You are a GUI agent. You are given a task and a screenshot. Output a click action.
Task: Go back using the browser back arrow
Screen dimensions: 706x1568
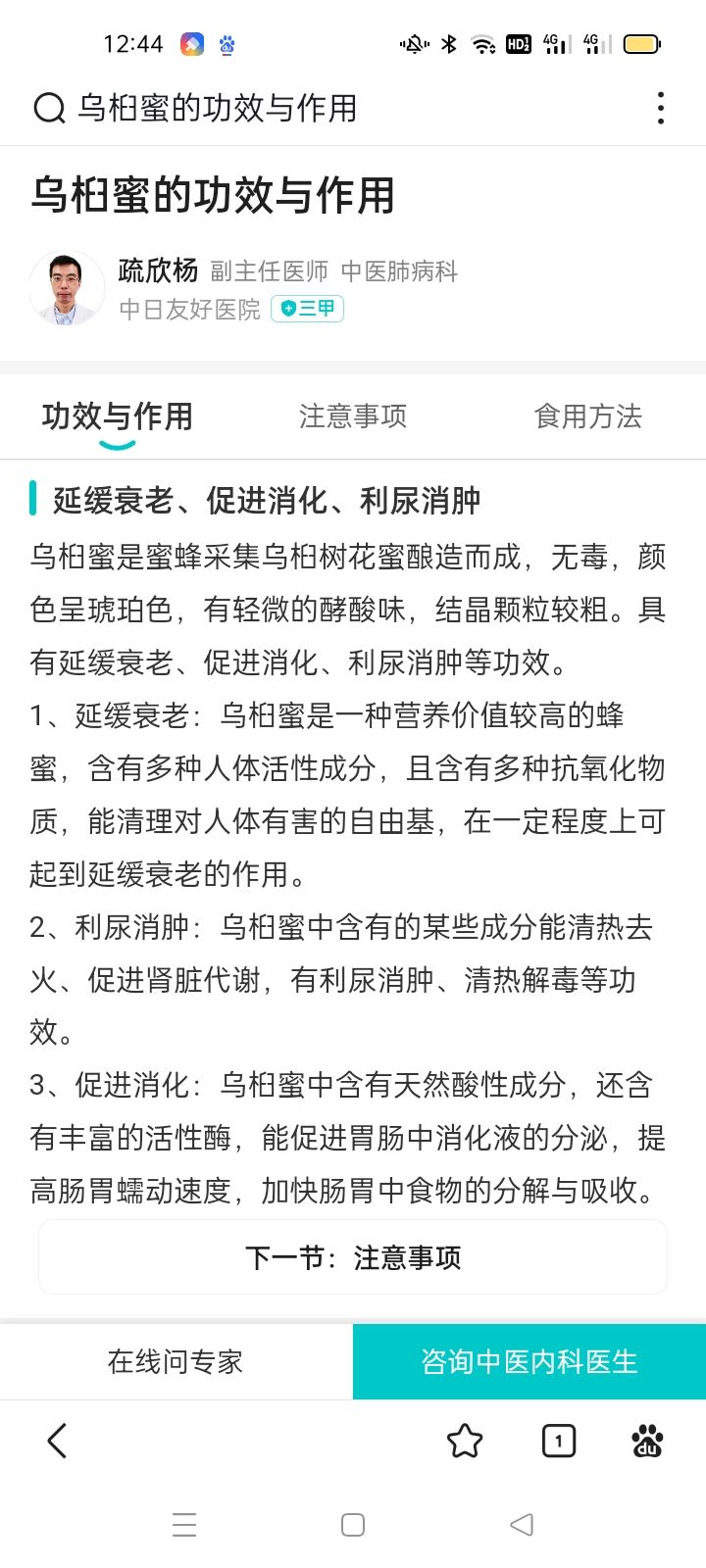click(x=57, y=1441)
